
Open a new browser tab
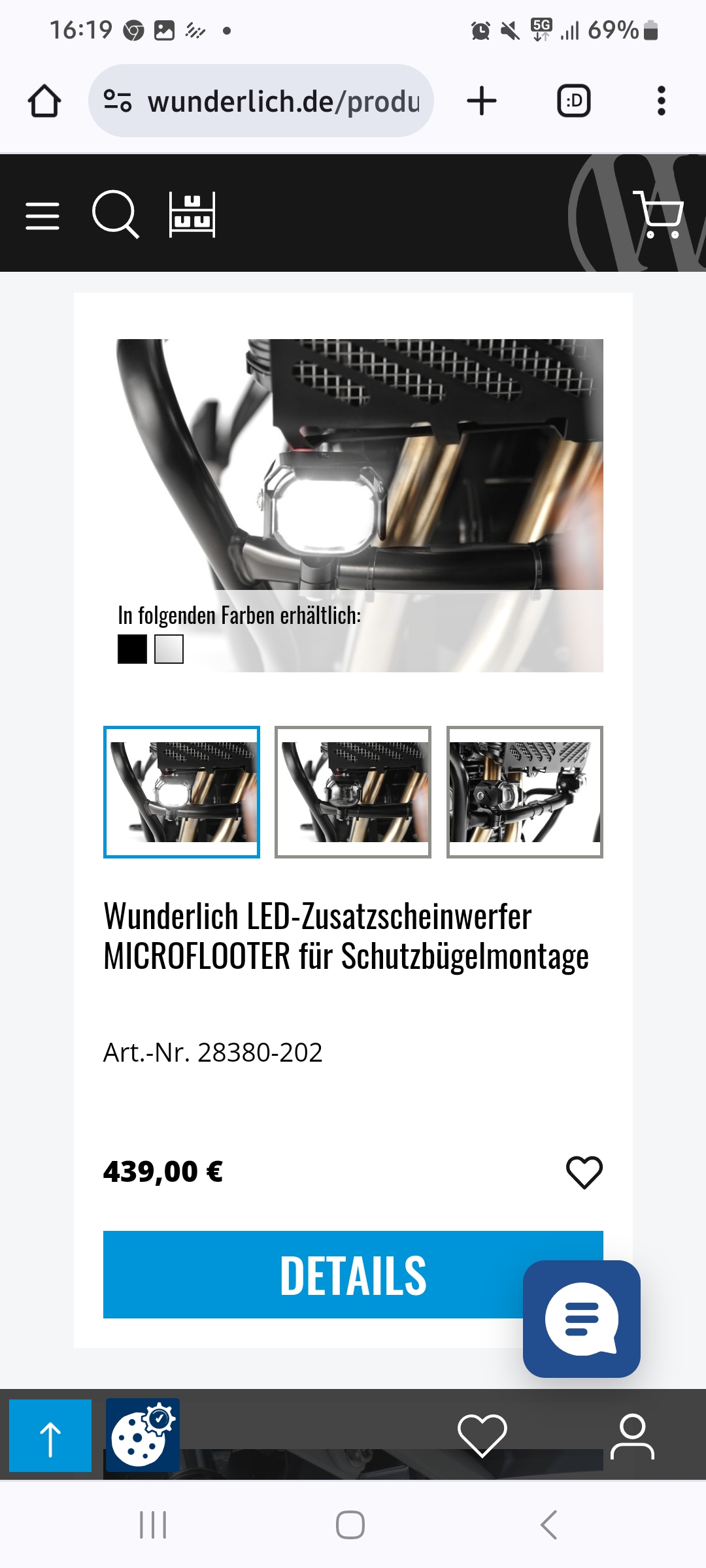coord(482,101)
